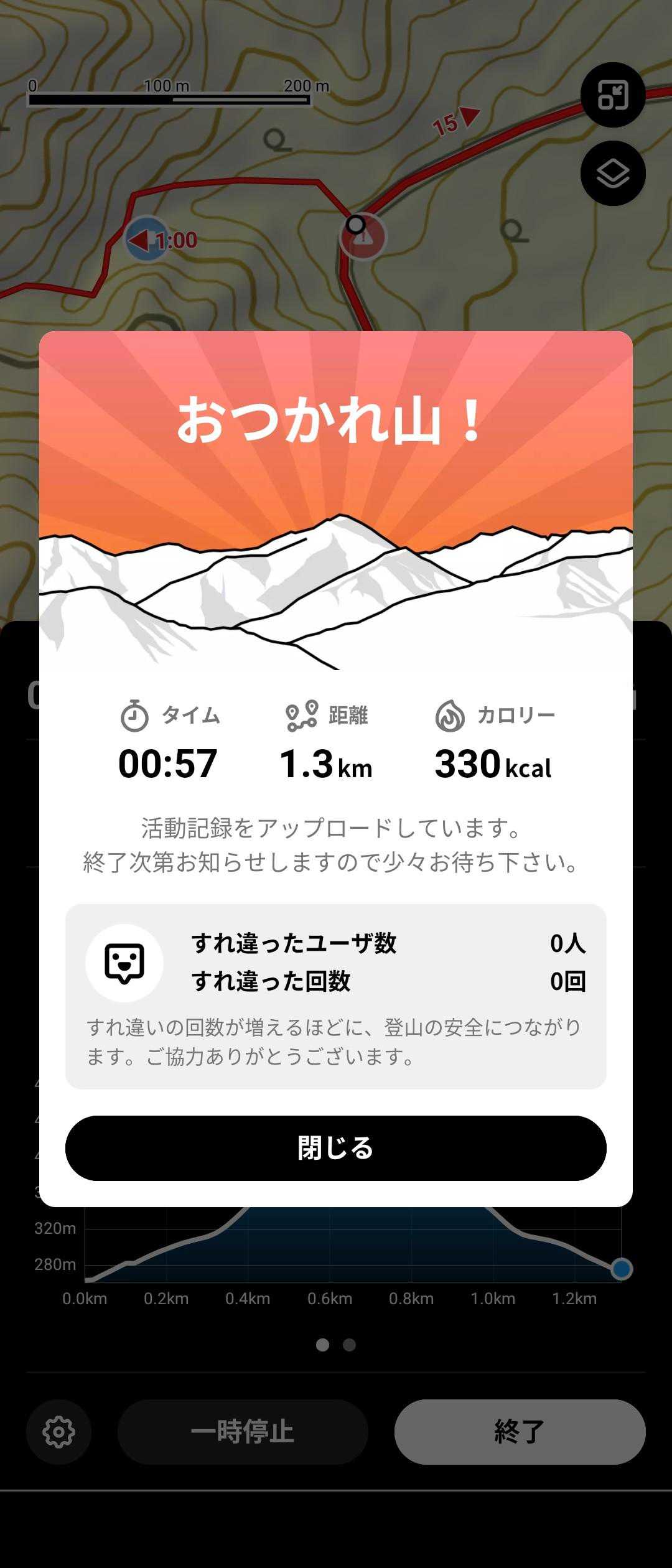Toggle the map size view icon

[613, 95]
